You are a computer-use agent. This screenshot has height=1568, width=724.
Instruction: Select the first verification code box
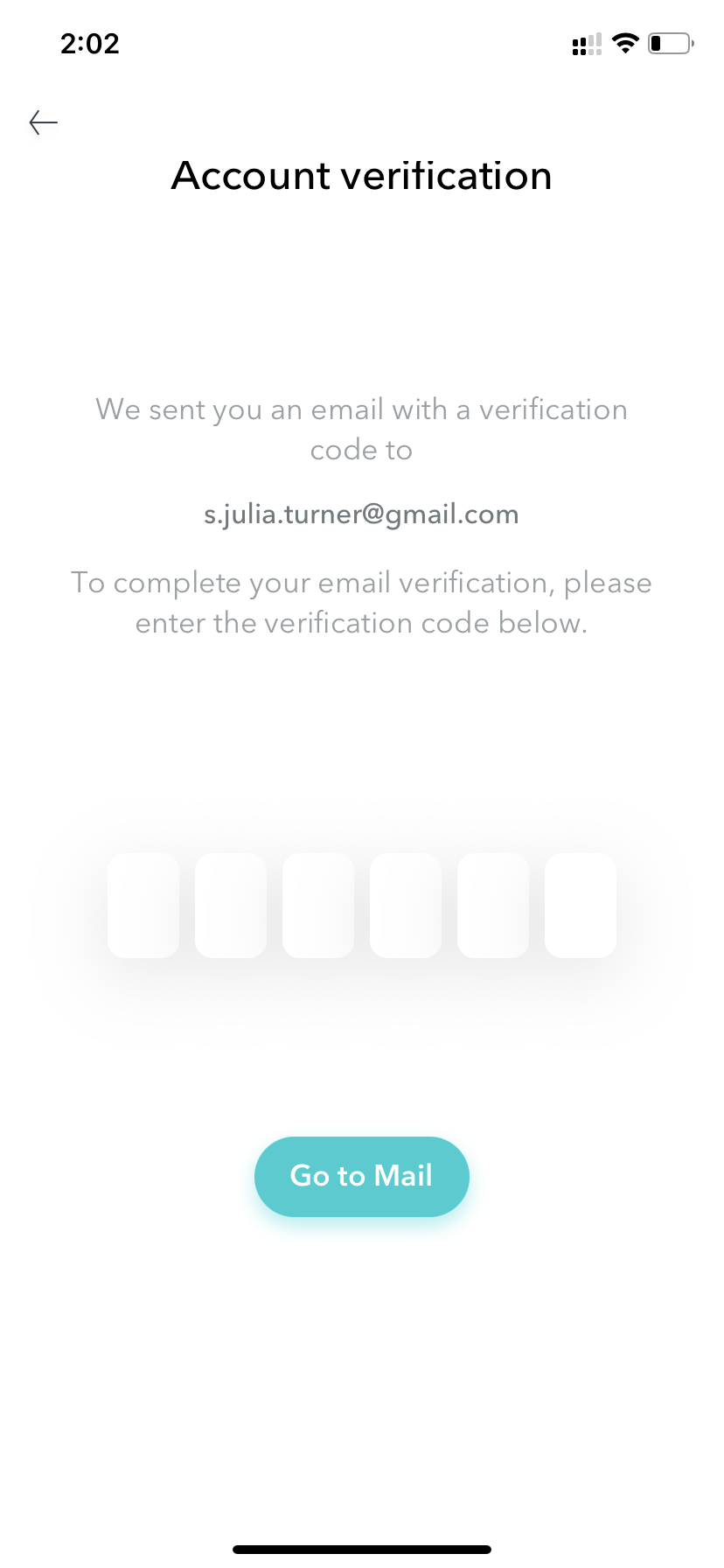(143, 905)
